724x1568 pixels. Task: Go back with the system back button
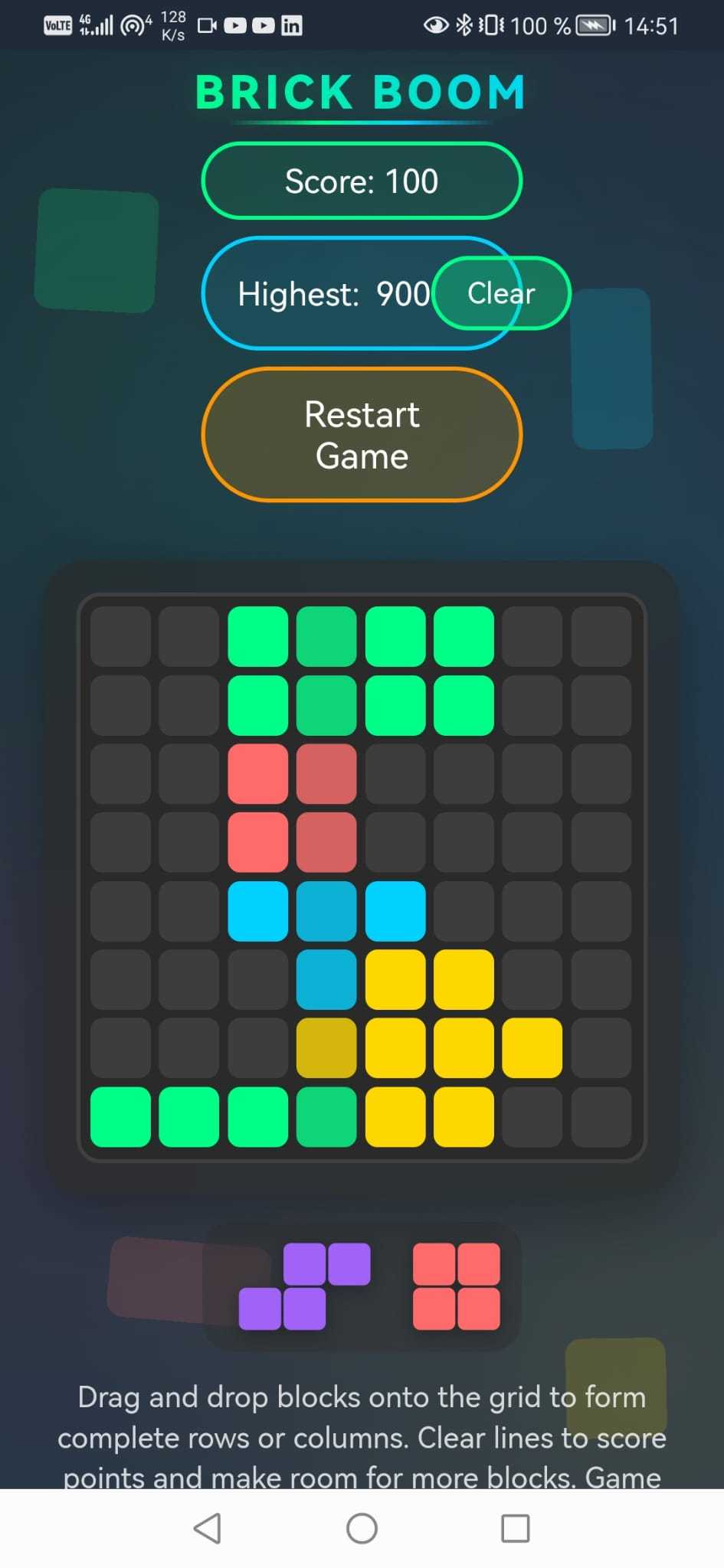point(208,1528)
